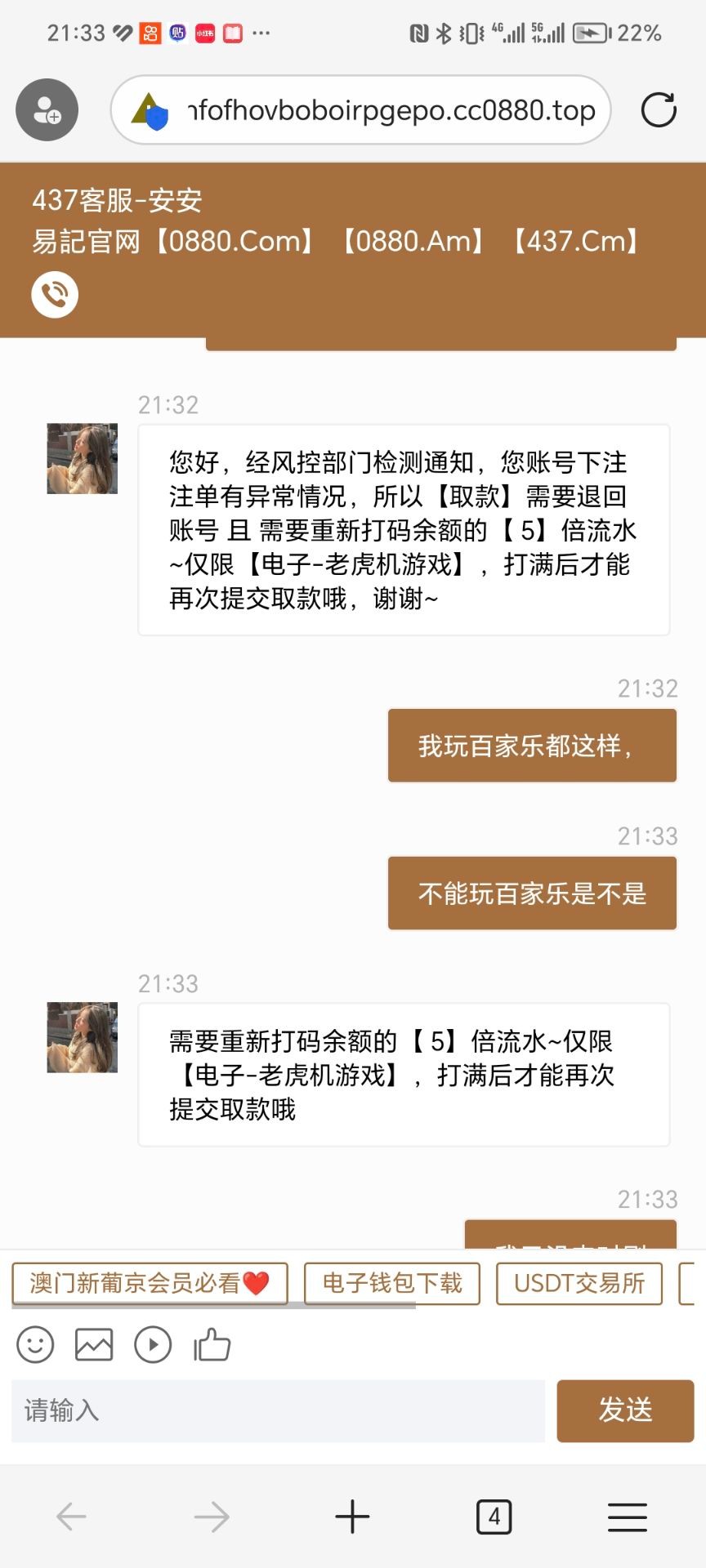The image size is (706, 1568).
Task: Click the video/play media icon
Action: point(152,1344)
